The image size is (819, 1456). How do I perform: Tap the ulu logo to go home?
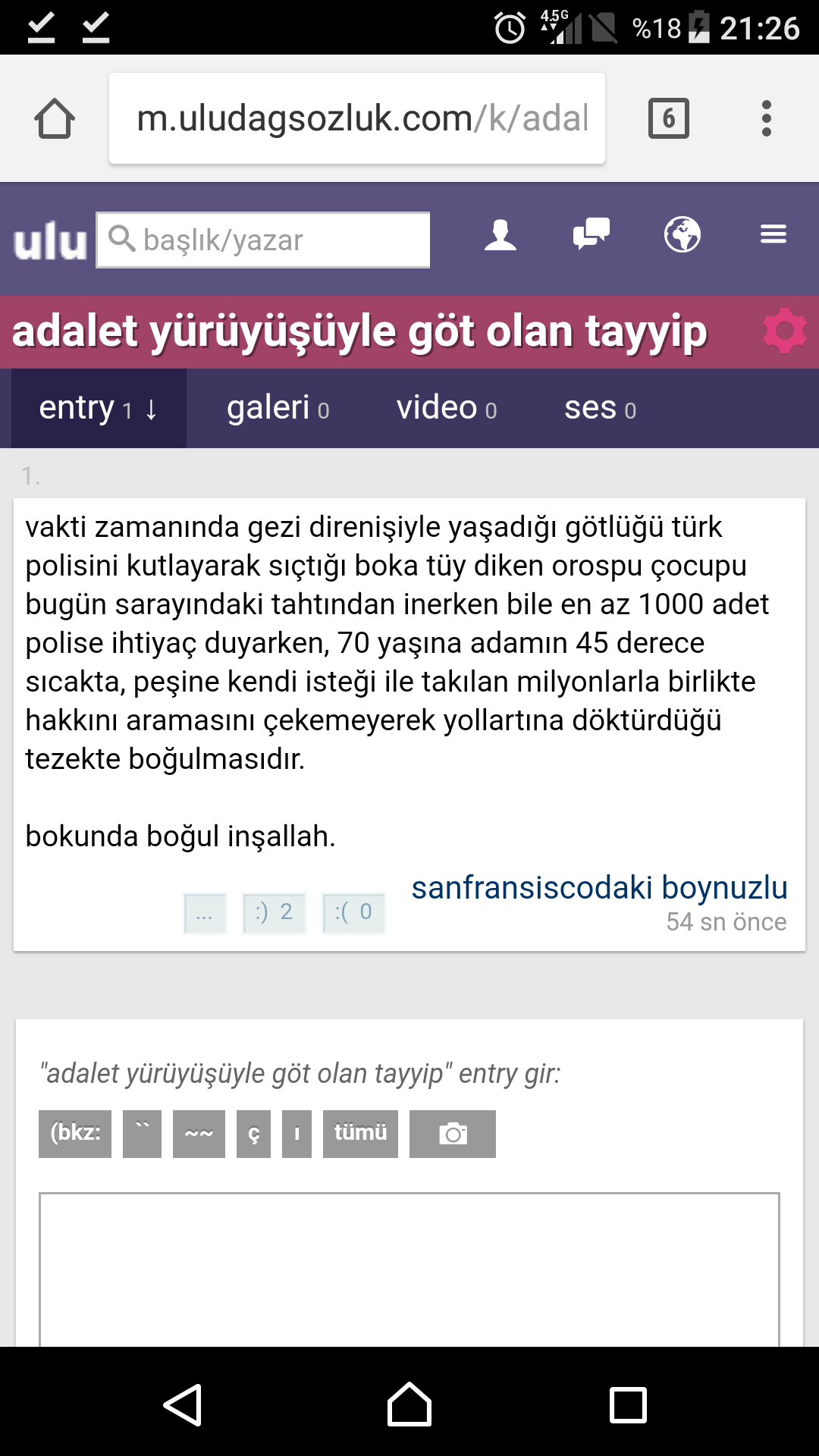pyautogui.click(x=50, y=242)
